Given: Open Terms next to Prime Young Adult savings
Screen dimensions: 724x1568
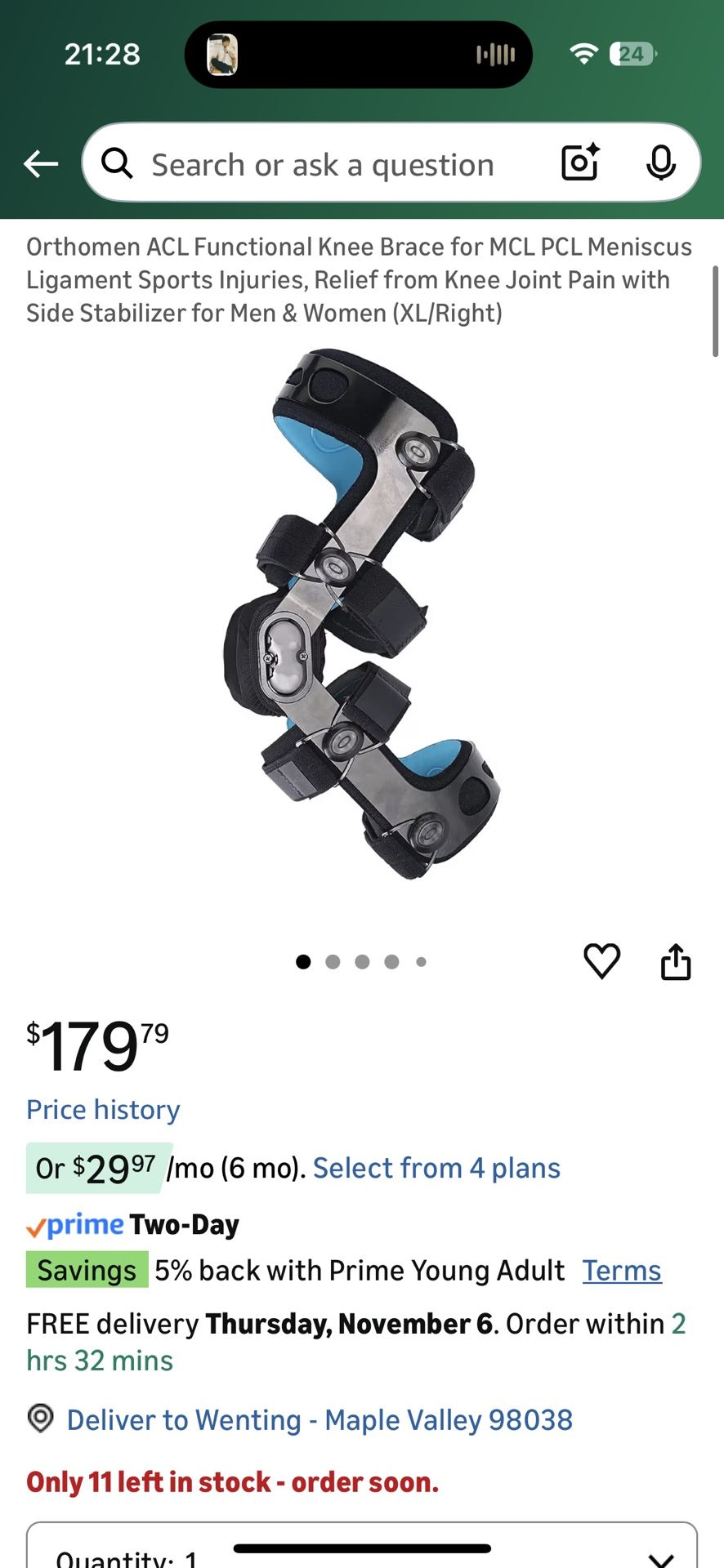Looking at the screenshot, I should tap(622, 1271).
